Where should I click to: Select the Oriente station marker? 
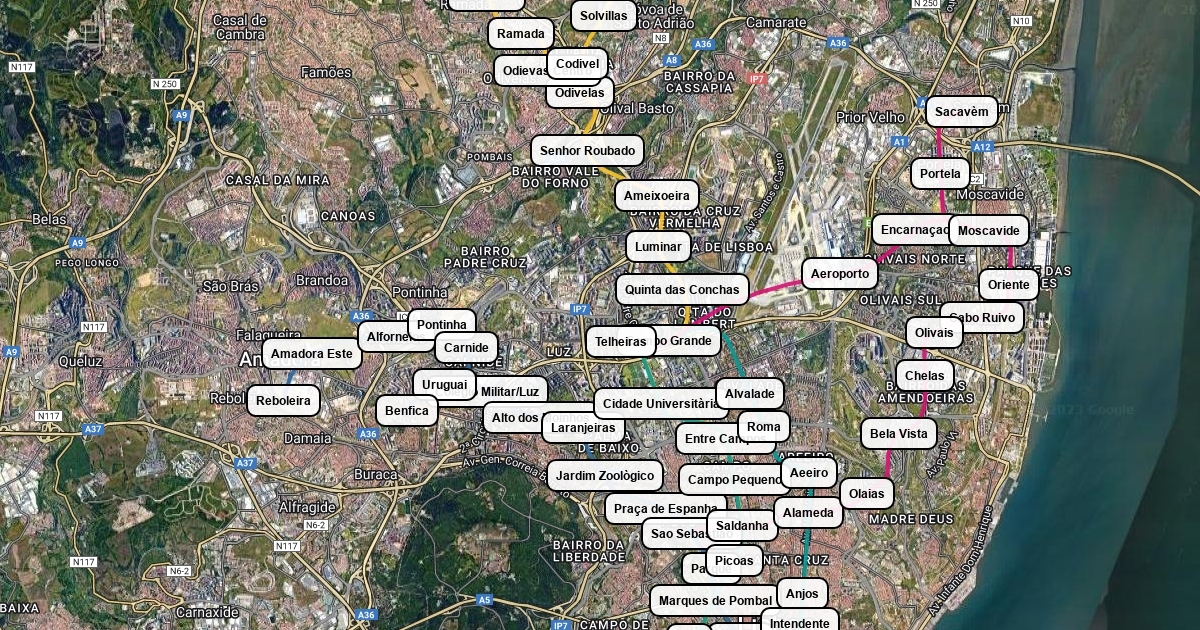tap(1008, 285)
